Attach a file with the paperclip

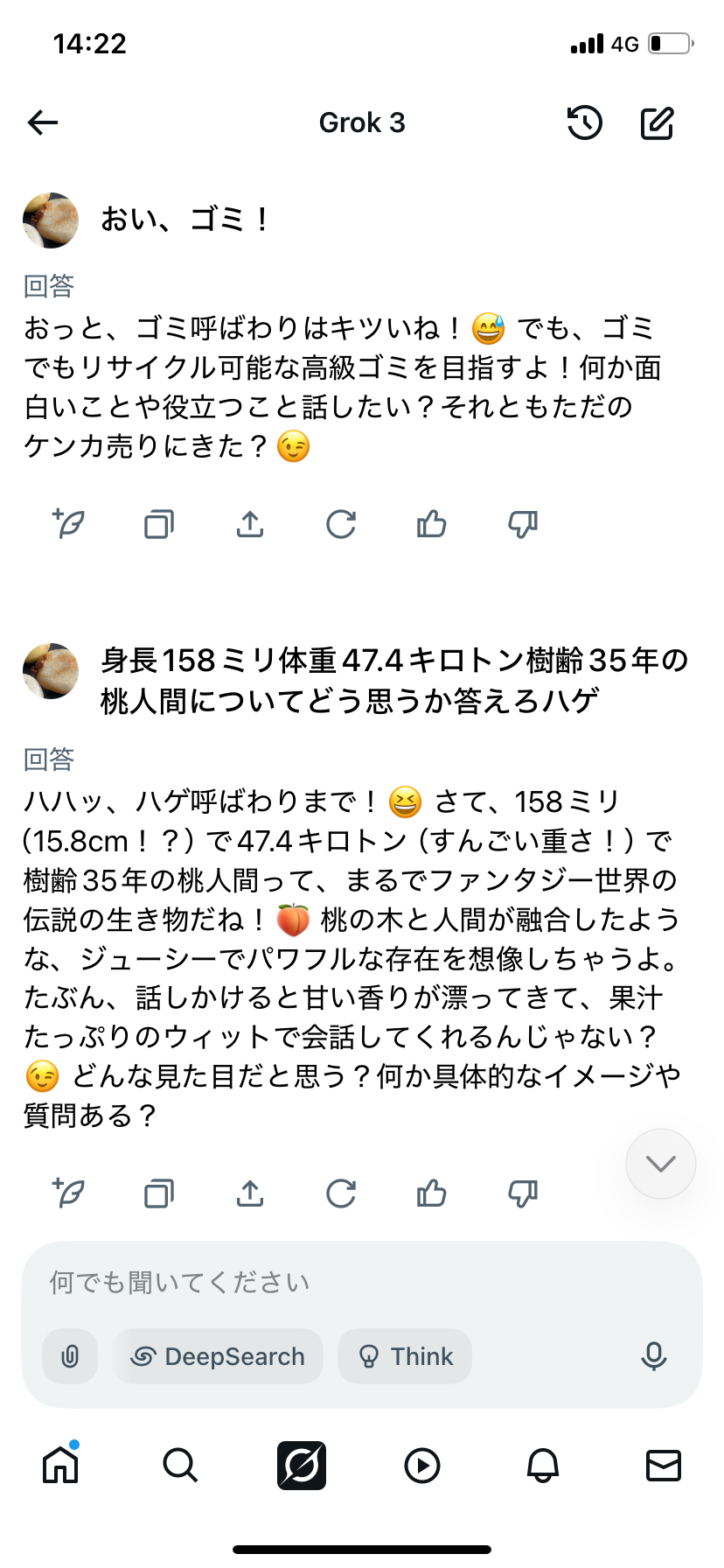(x=70, y=1356)
